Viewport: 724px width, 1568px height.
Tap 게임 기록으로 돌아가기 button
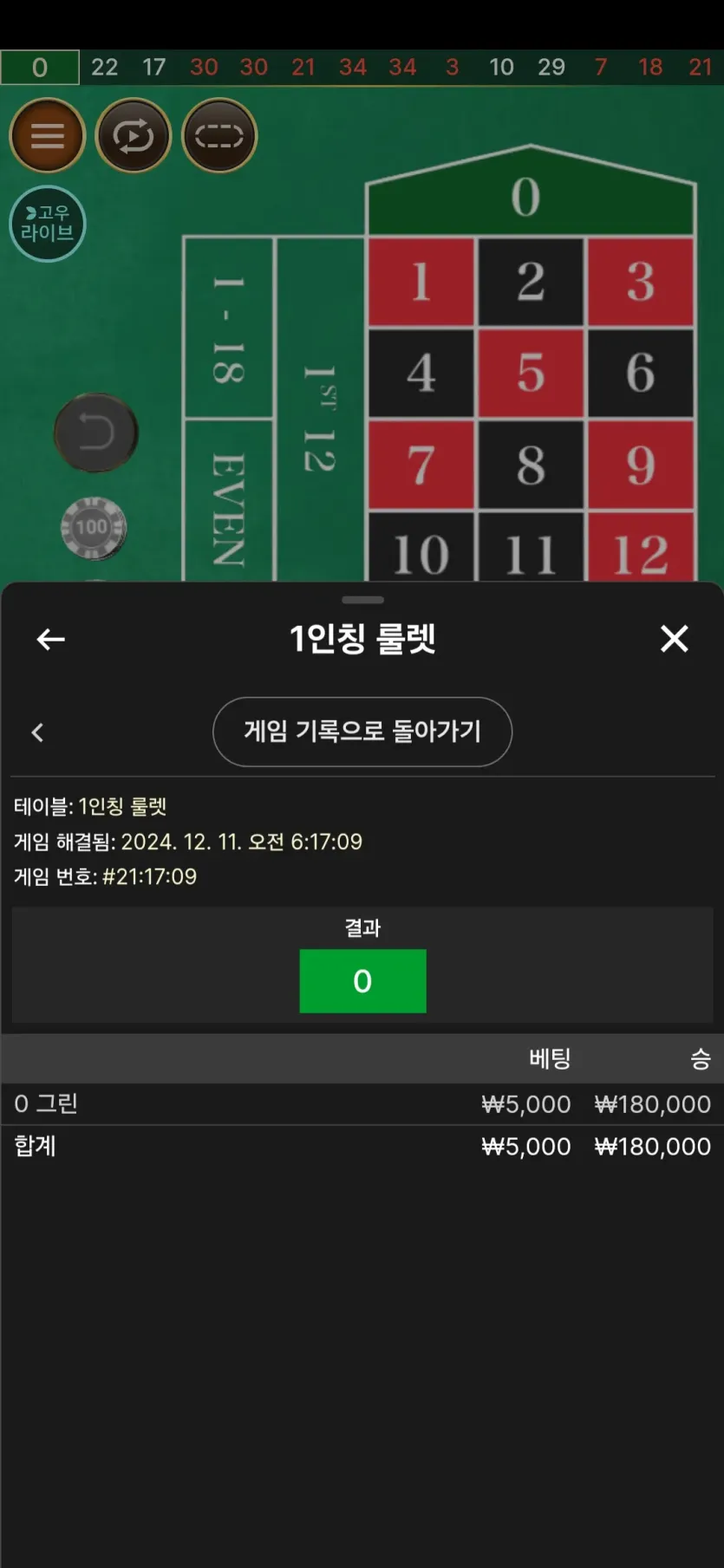pyautogui.click(x=362, y=732)
